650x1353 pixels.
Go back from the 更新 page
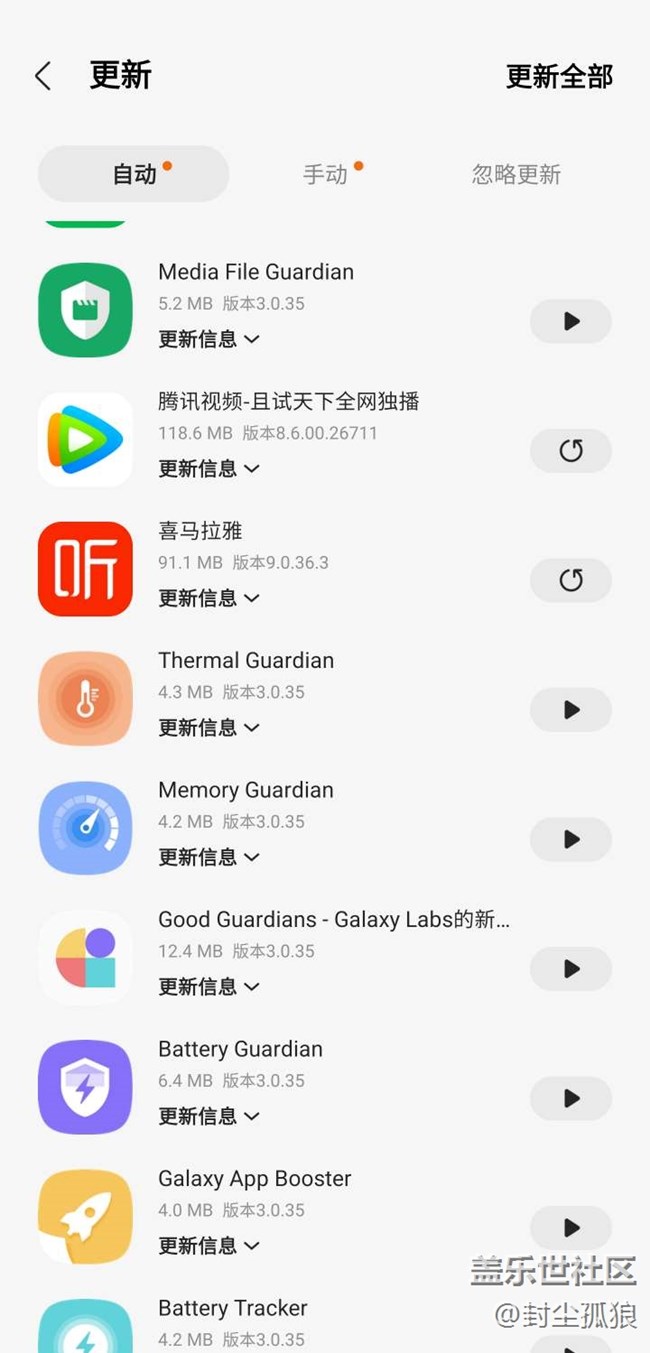pos(43,76)
